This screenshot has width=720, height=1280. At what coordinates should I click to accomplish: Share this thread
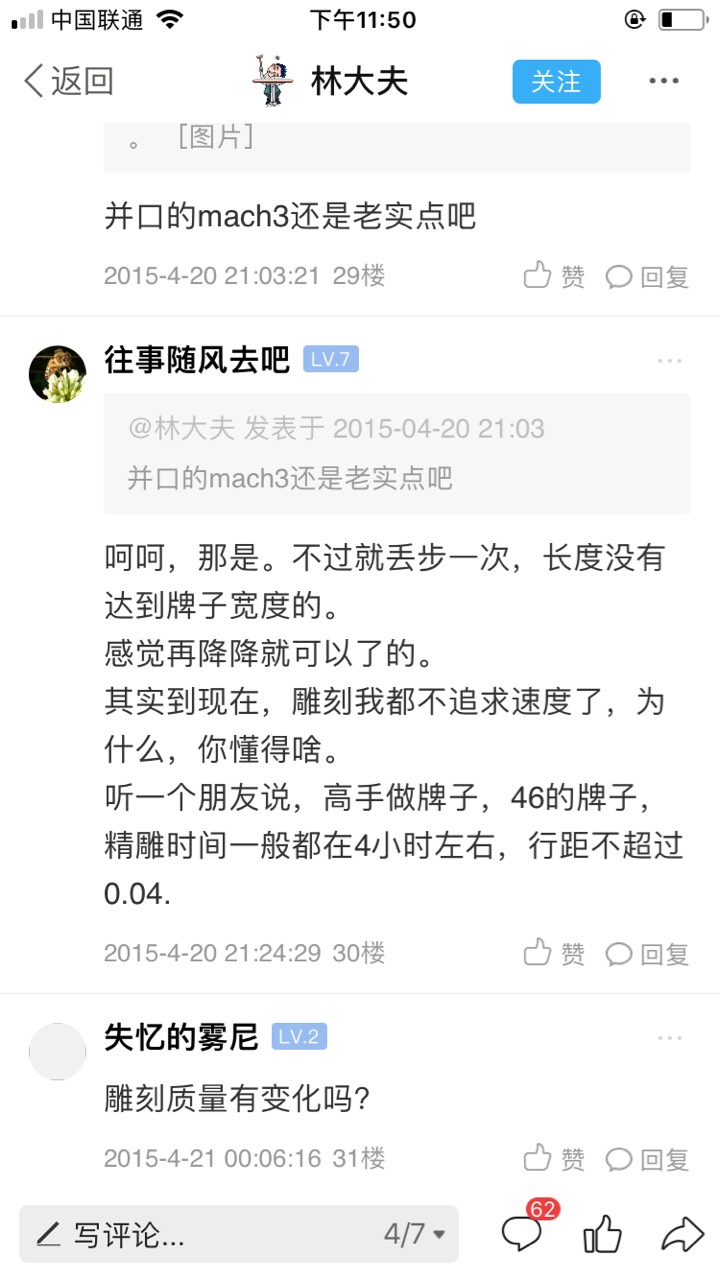point(683,1234)
